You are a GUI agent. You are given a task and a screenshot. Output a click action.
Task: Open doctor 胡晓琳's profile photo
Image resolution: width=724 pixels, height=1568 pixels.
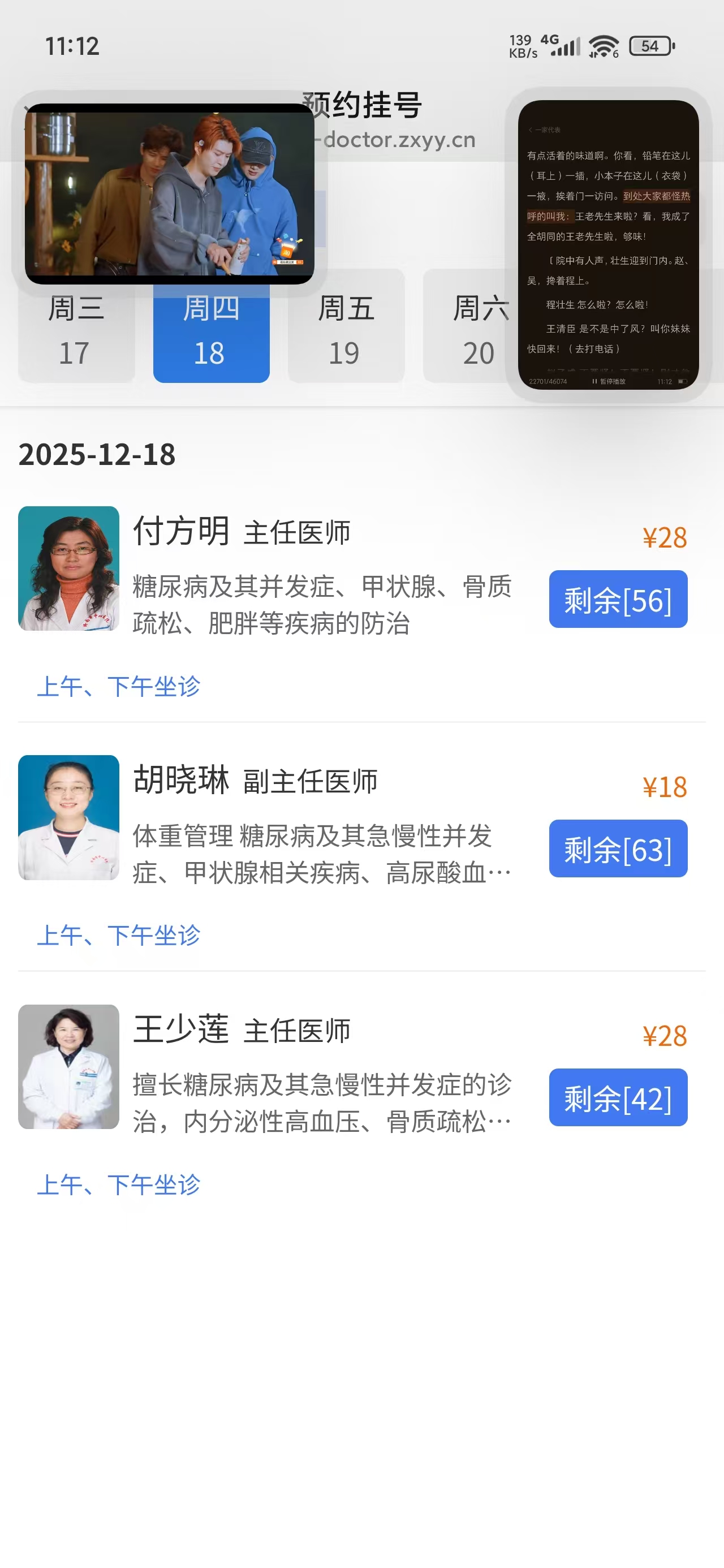(x=69, y=817)
